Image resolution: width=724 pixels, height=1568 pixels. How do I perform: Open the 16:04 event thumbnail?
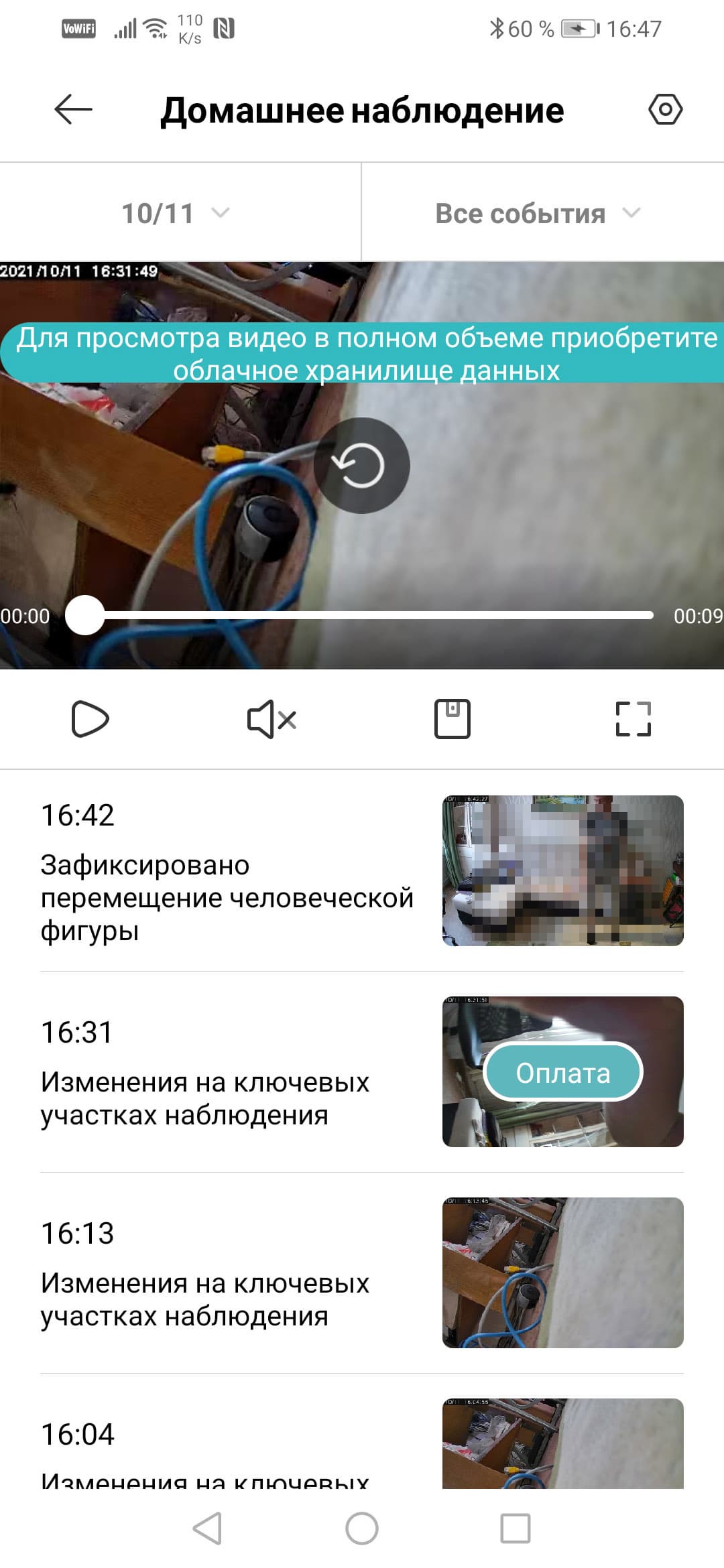tap(562, 1443)
